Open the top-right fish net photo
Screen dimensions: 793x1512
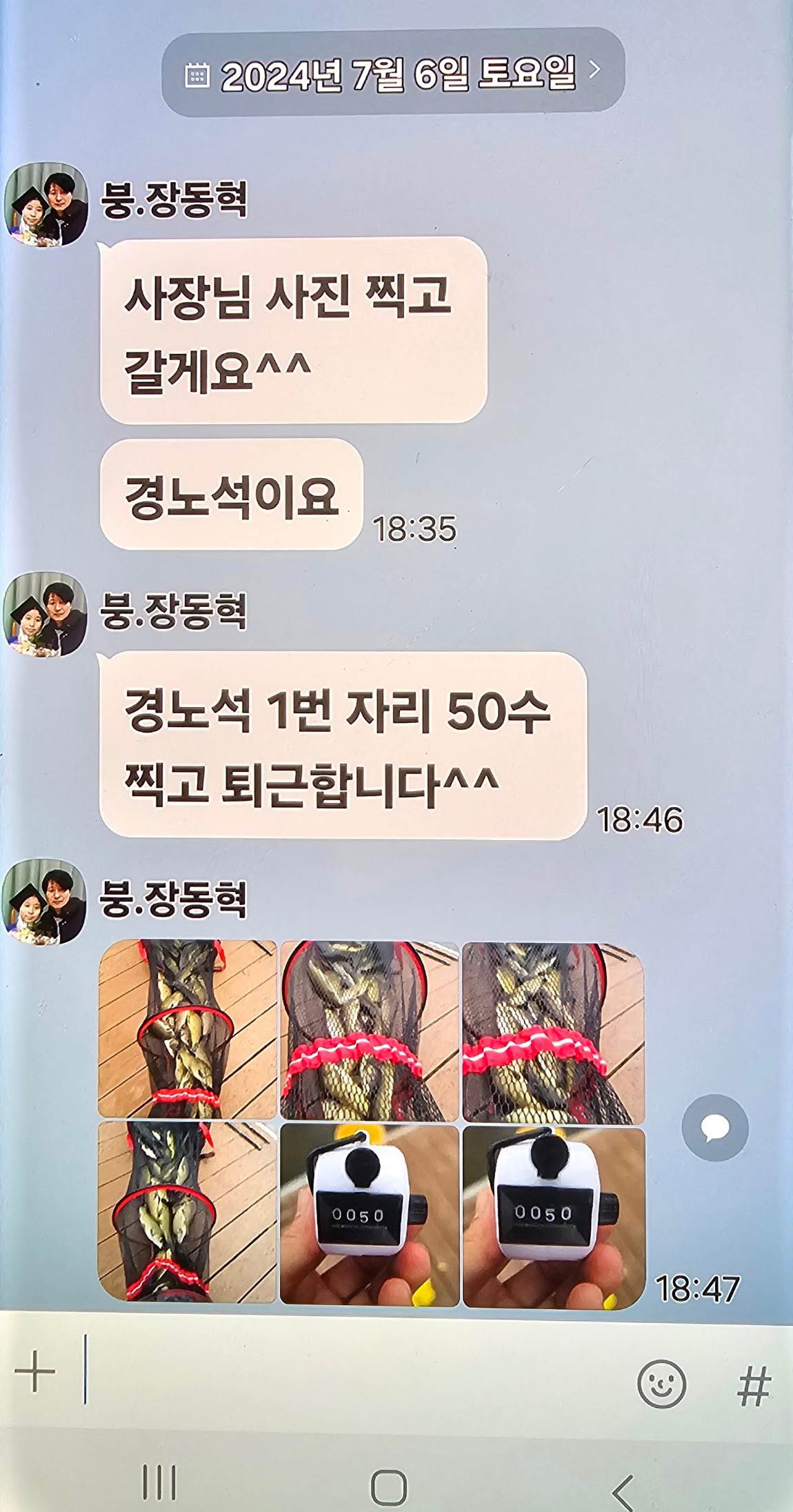pos(553,1031)
